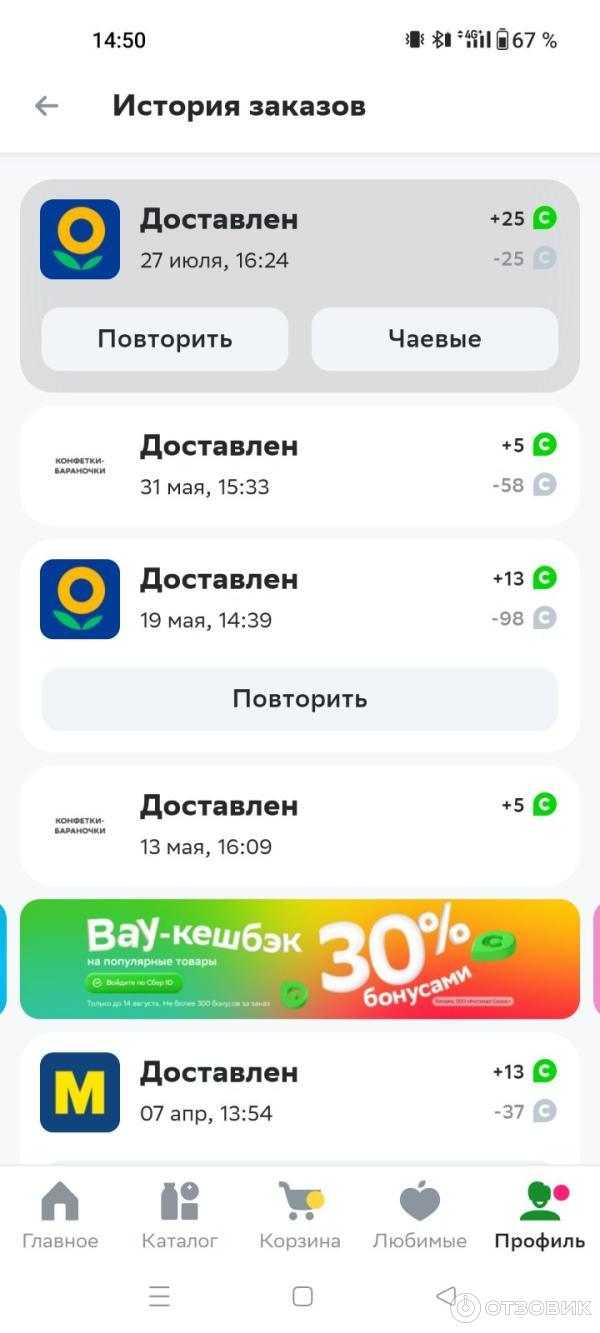Switch to the Каталог tab

[x=180, y=1215]
